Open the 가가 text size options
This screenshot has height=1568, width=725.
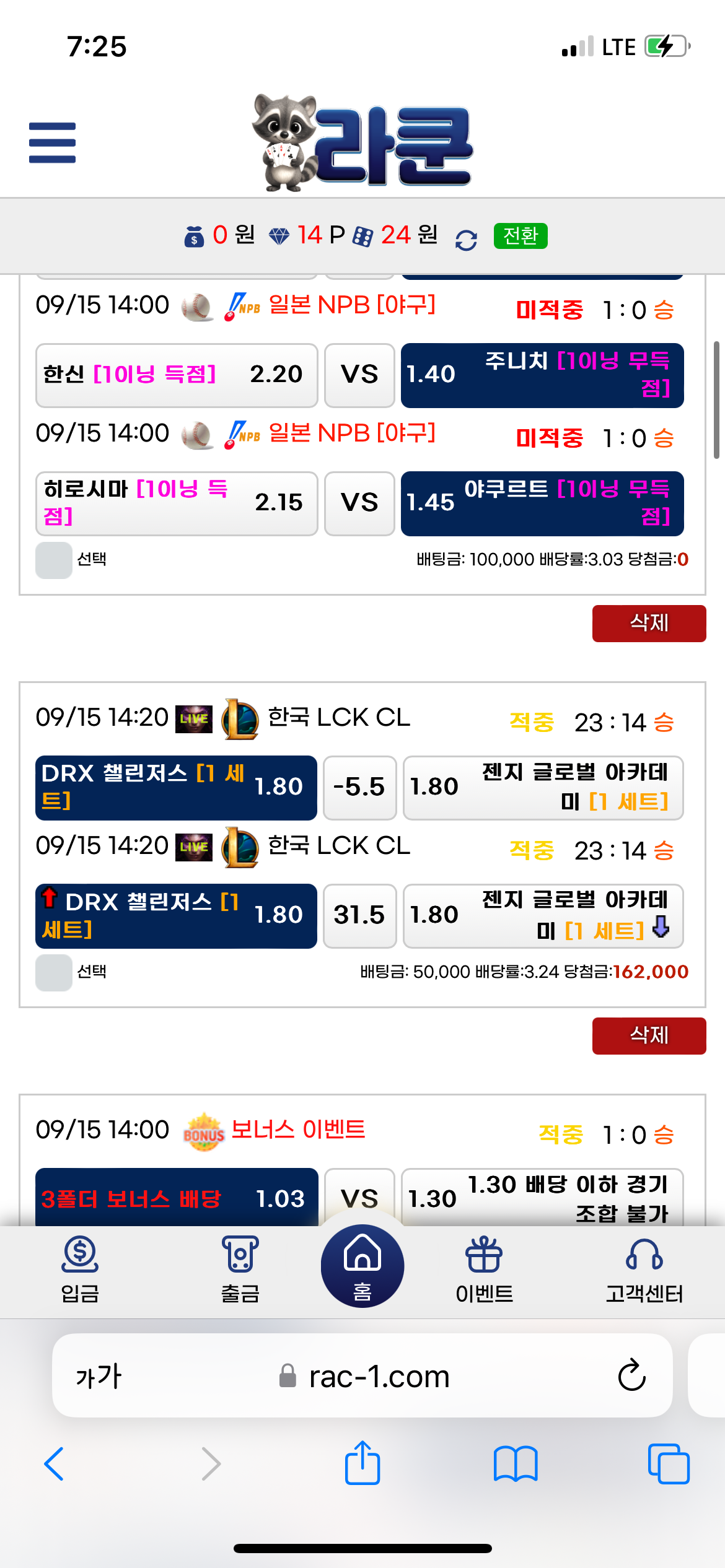(99, 1377)
